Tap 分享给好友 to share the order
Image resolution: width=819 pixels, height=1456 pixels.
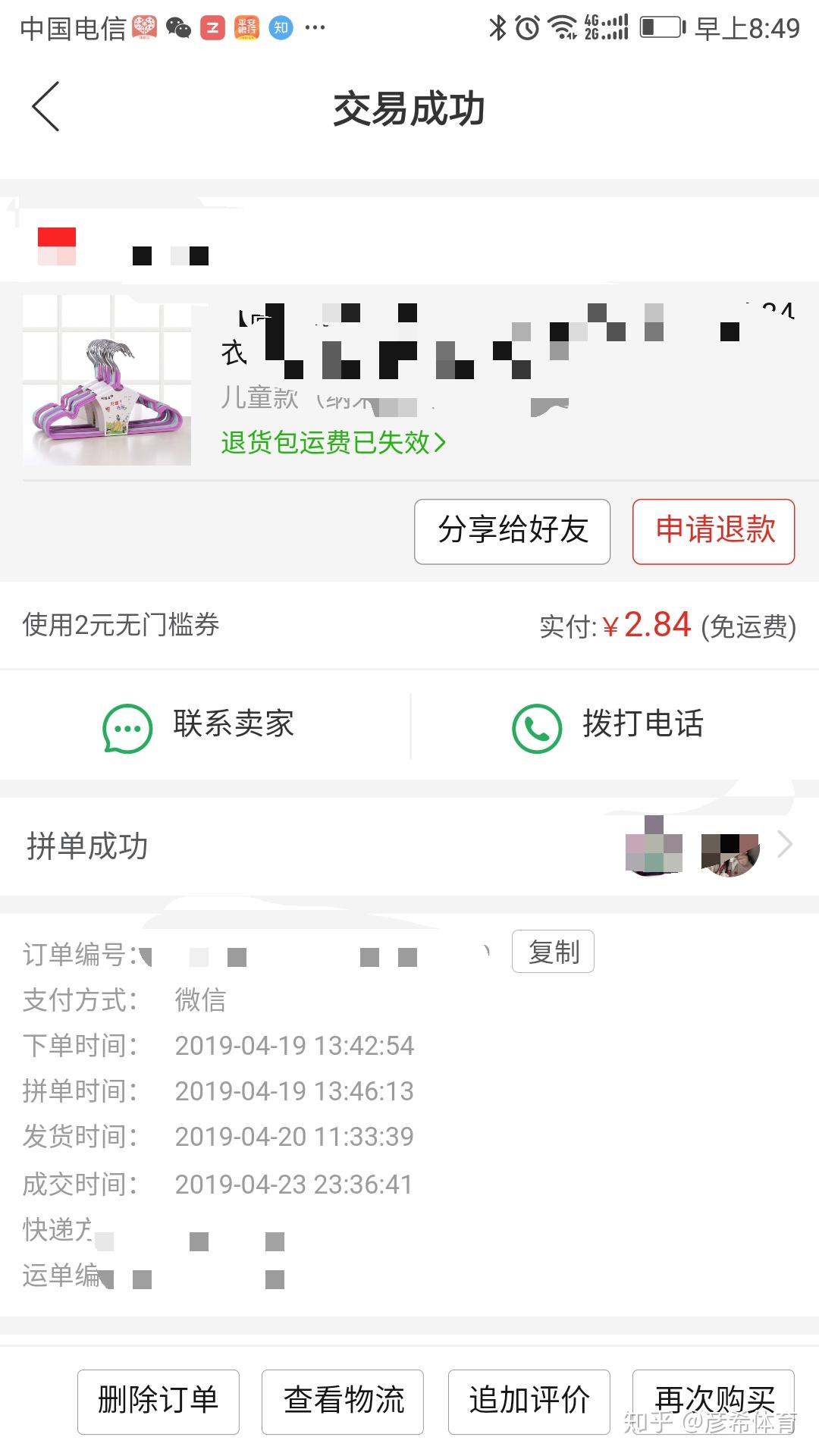point(513,532)
